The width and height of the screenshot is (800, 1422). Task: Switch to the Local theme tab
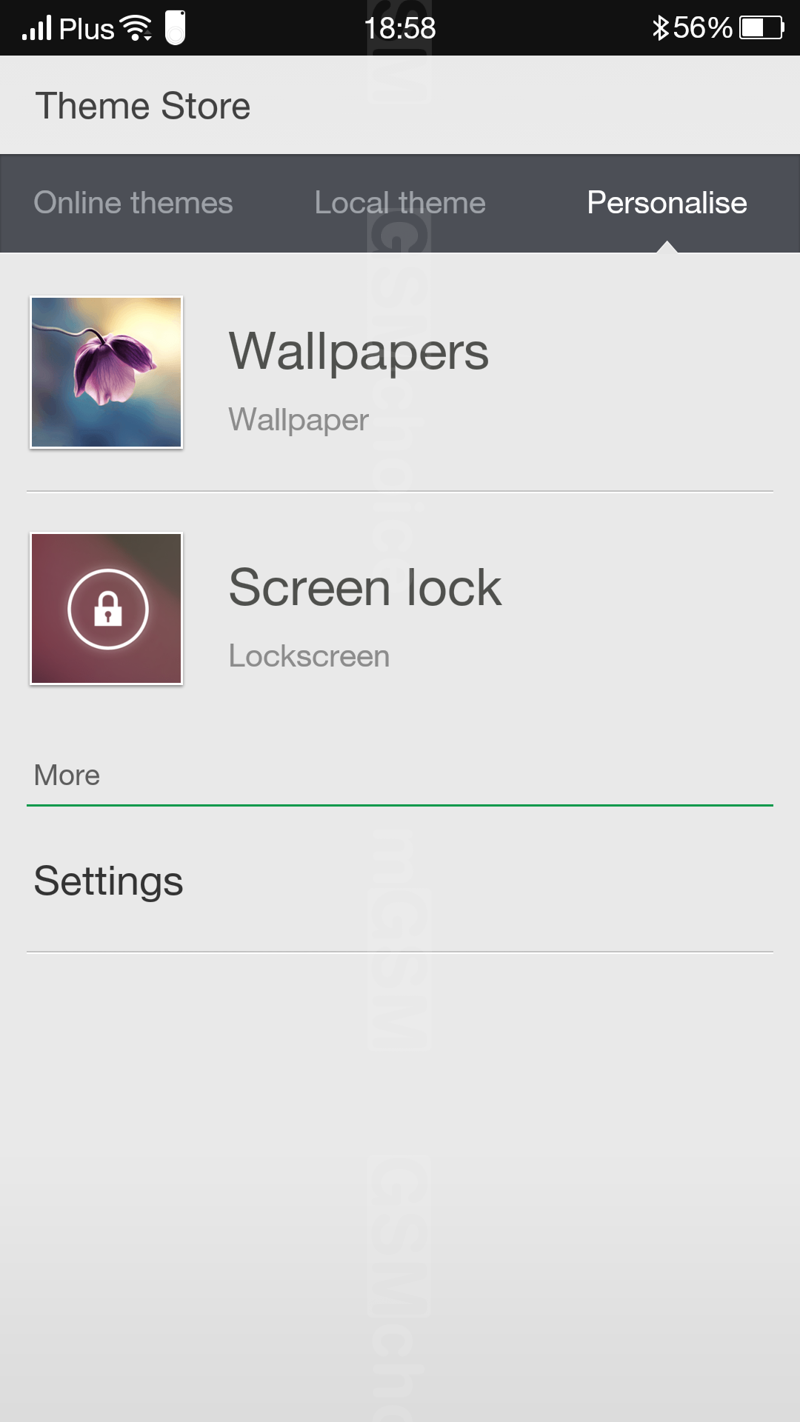click(x=400, y=203)
